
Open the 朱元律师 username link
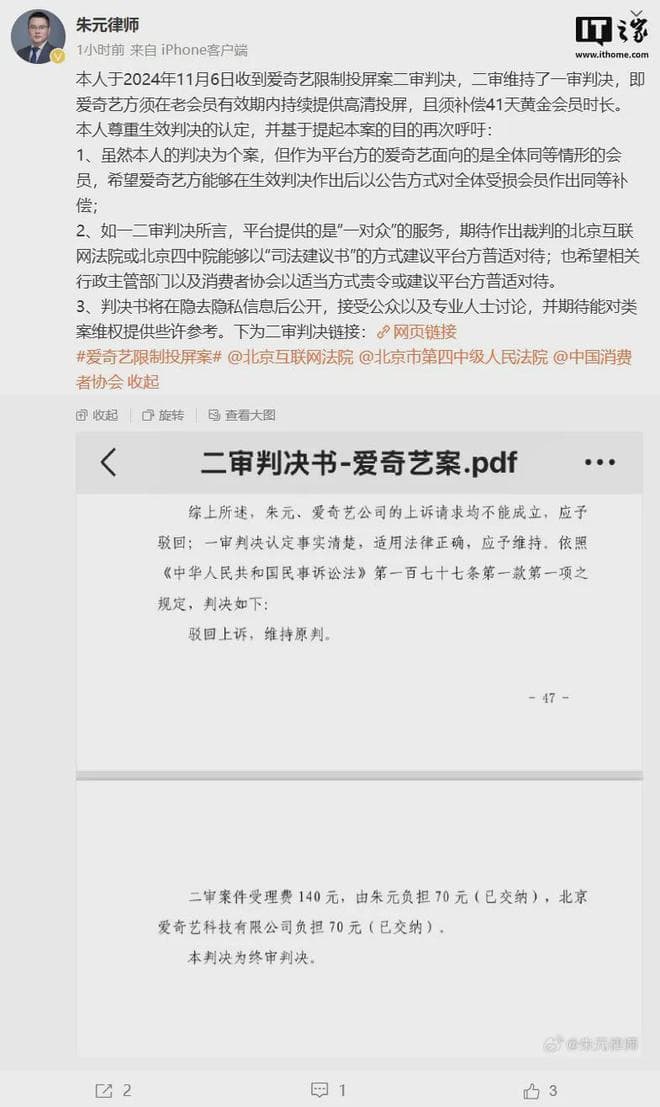[x=109, y=24]
